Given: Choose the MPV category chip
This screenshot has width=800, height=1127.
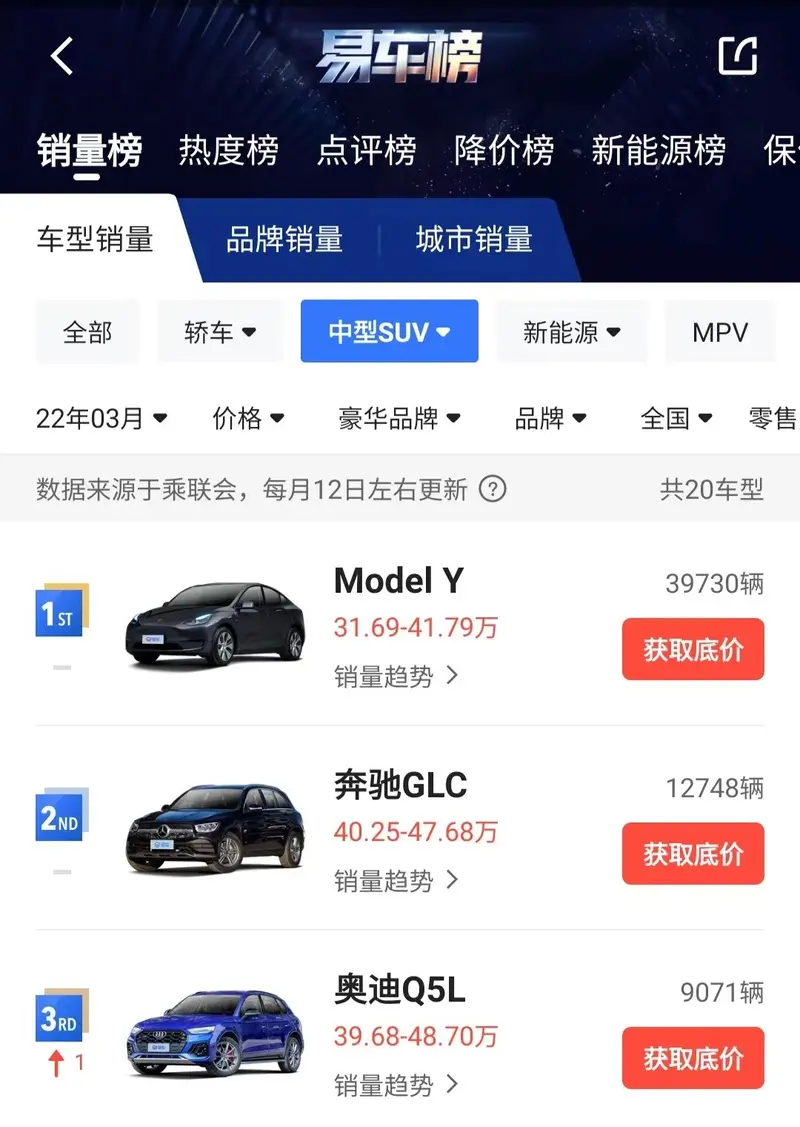Looking at the screenshot, I should coord(720,332).
